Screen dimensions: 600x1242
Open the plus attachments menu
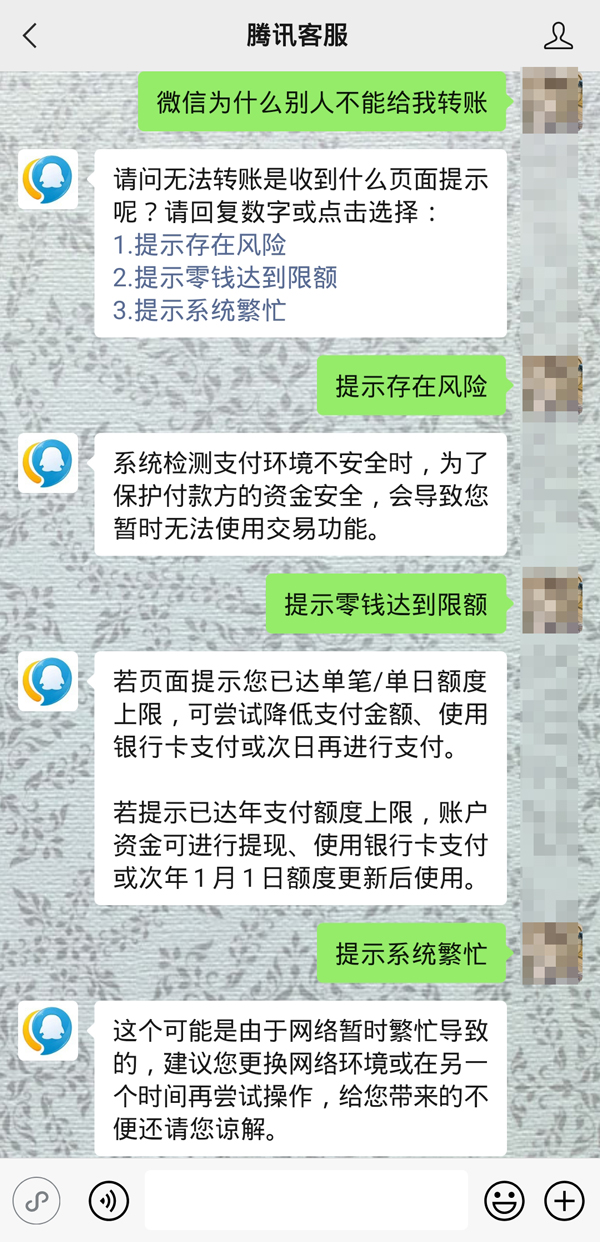coord(564,1200)
